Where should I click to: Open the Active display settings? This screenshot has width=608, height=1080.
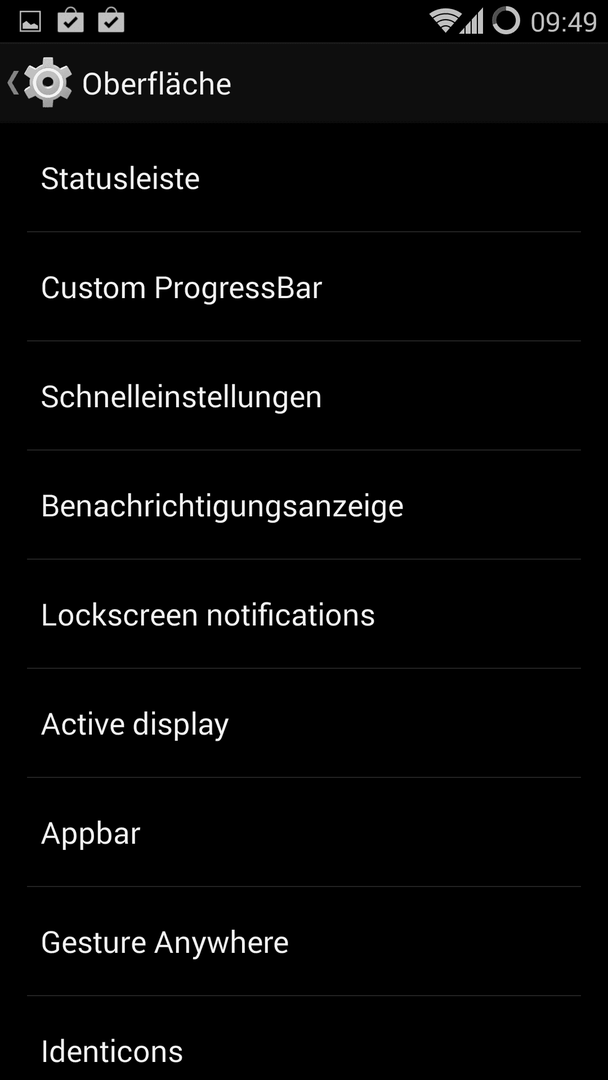pos(304,723)
